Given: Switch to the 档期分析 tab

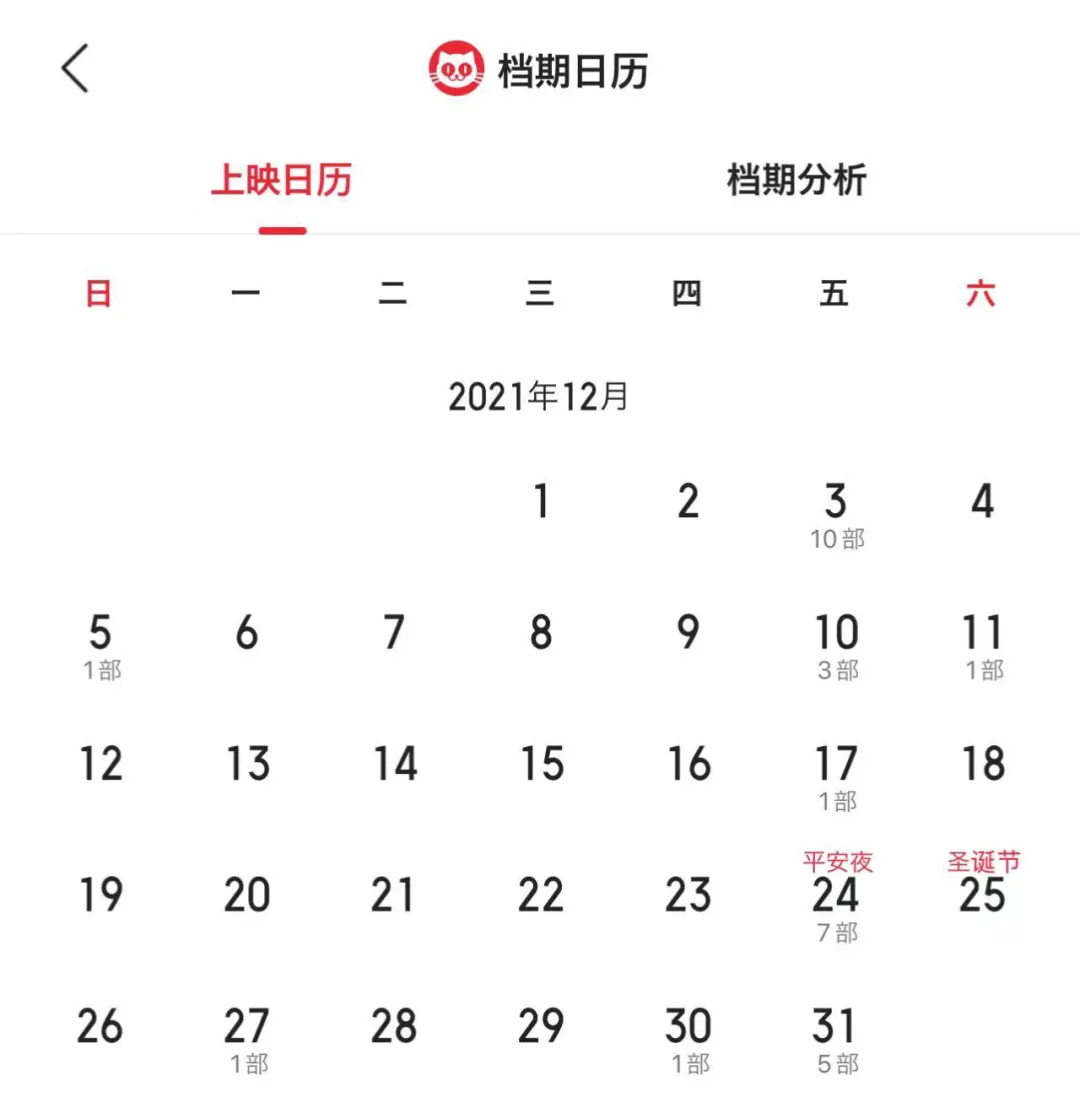Looking at the screenshot, I should (796, 181).
